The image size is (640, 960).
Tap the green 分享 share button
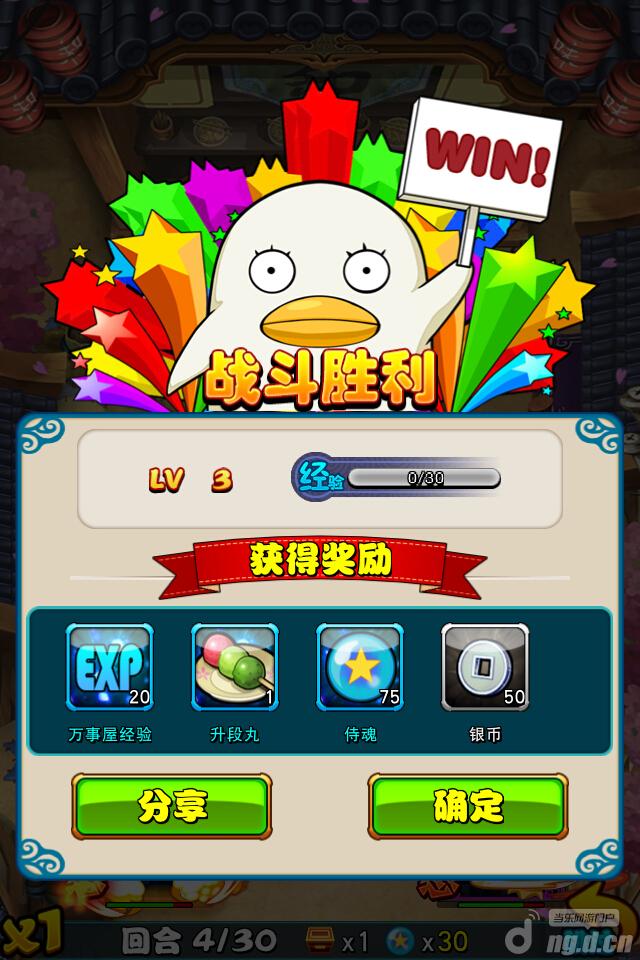[x=171, y=806]
